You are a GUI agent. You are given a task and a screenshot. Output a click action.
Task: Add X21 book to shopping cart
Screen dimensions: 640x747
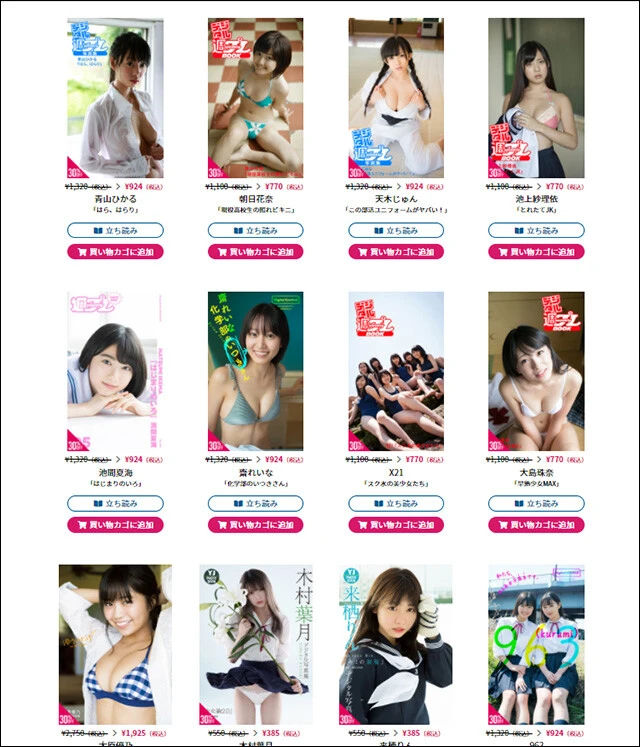click(396, 525)
